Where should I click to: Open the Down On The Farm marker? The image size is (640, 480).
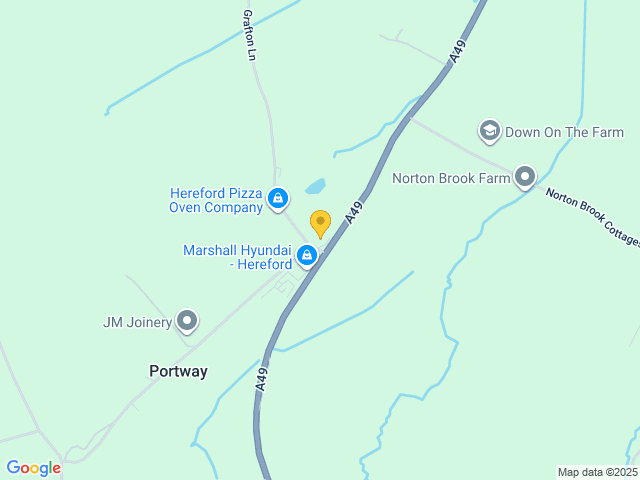tap(489, 131)
